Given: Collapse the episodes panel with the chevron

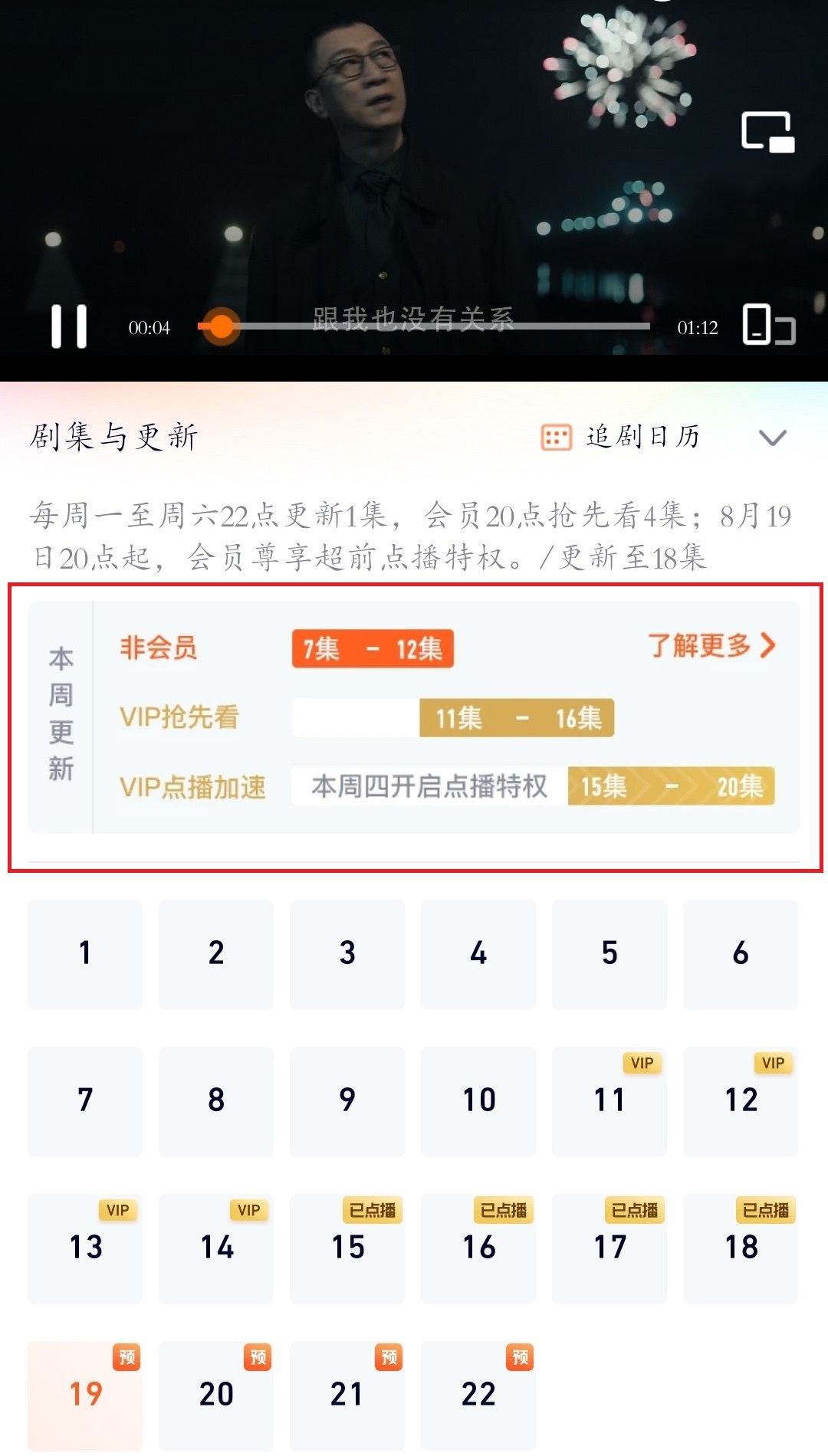Looking at the screenshot, I should coord(772,438).
